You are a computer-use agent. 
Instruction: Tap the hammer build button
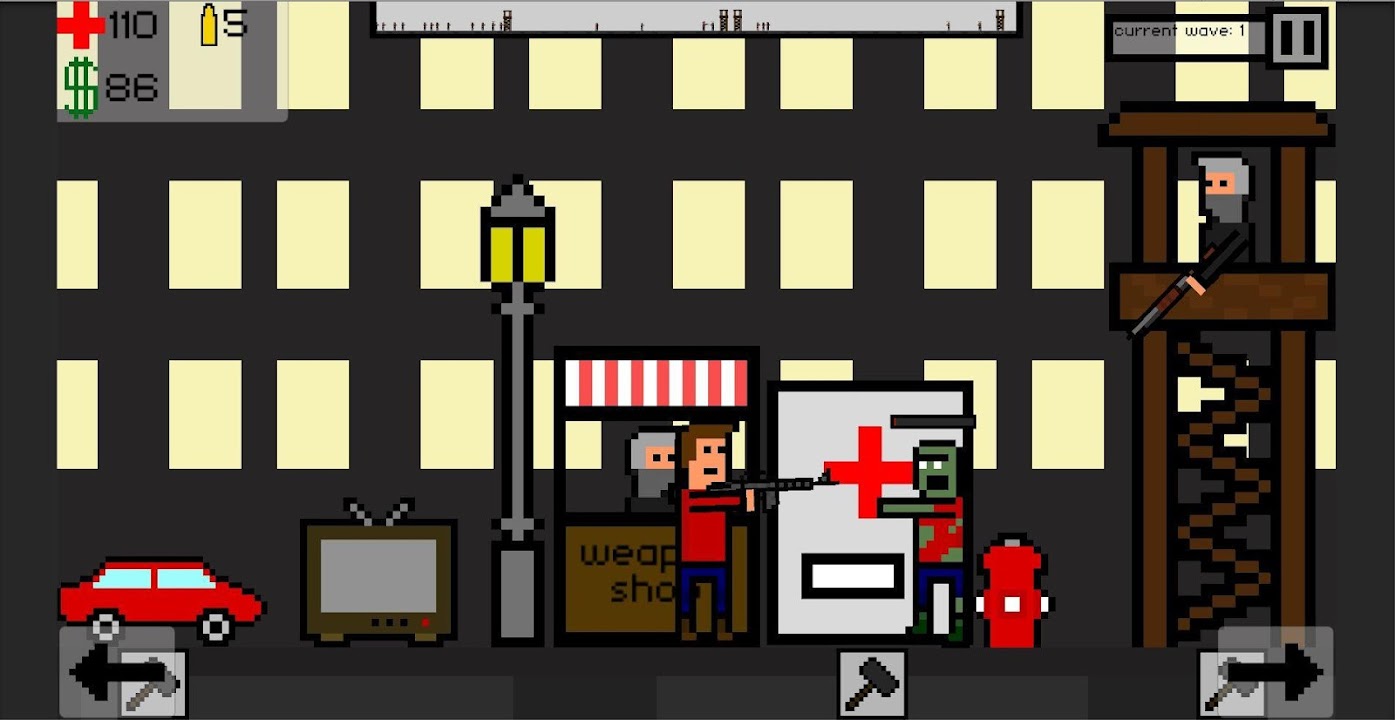click(872, 684)
